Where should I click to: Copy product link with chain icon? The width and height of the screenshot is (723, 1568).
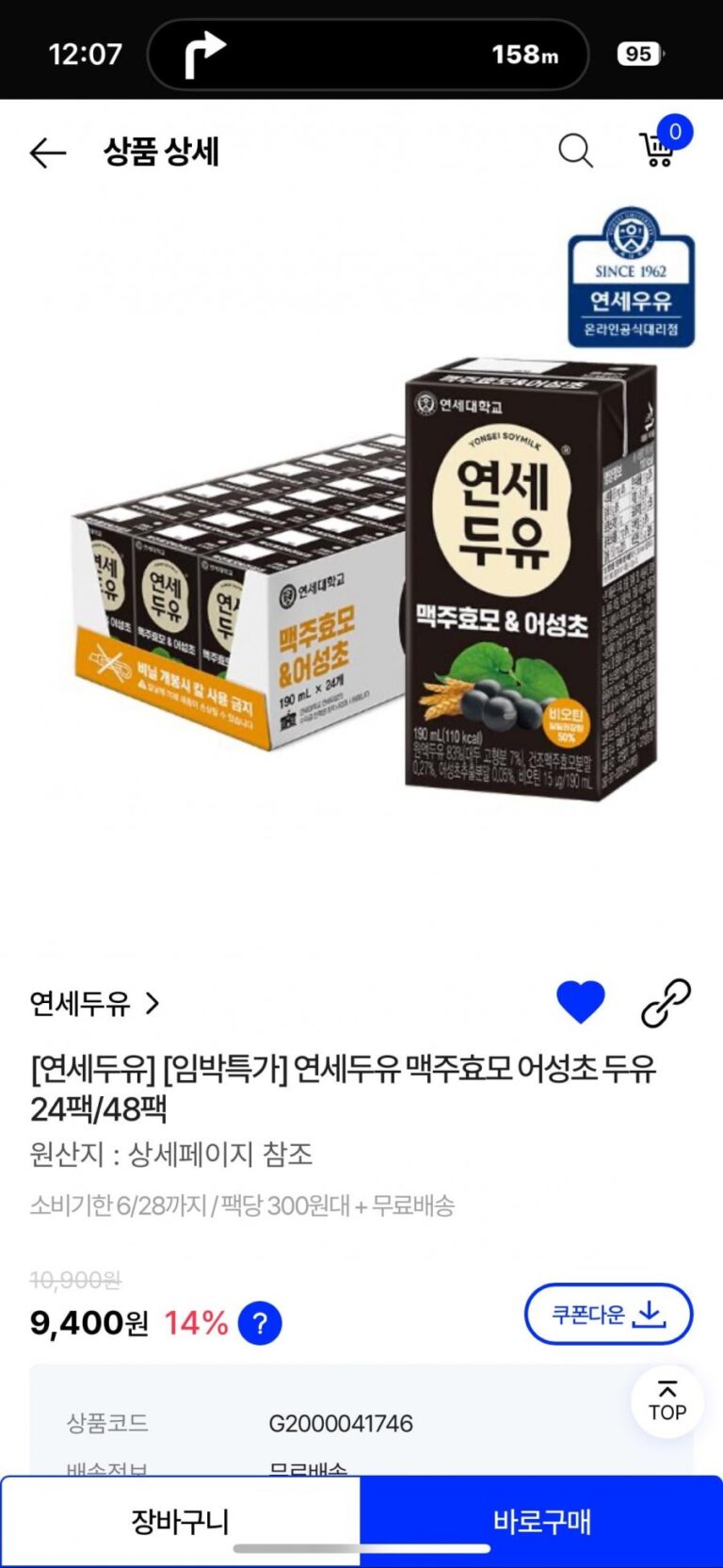tap(666, 1002)
